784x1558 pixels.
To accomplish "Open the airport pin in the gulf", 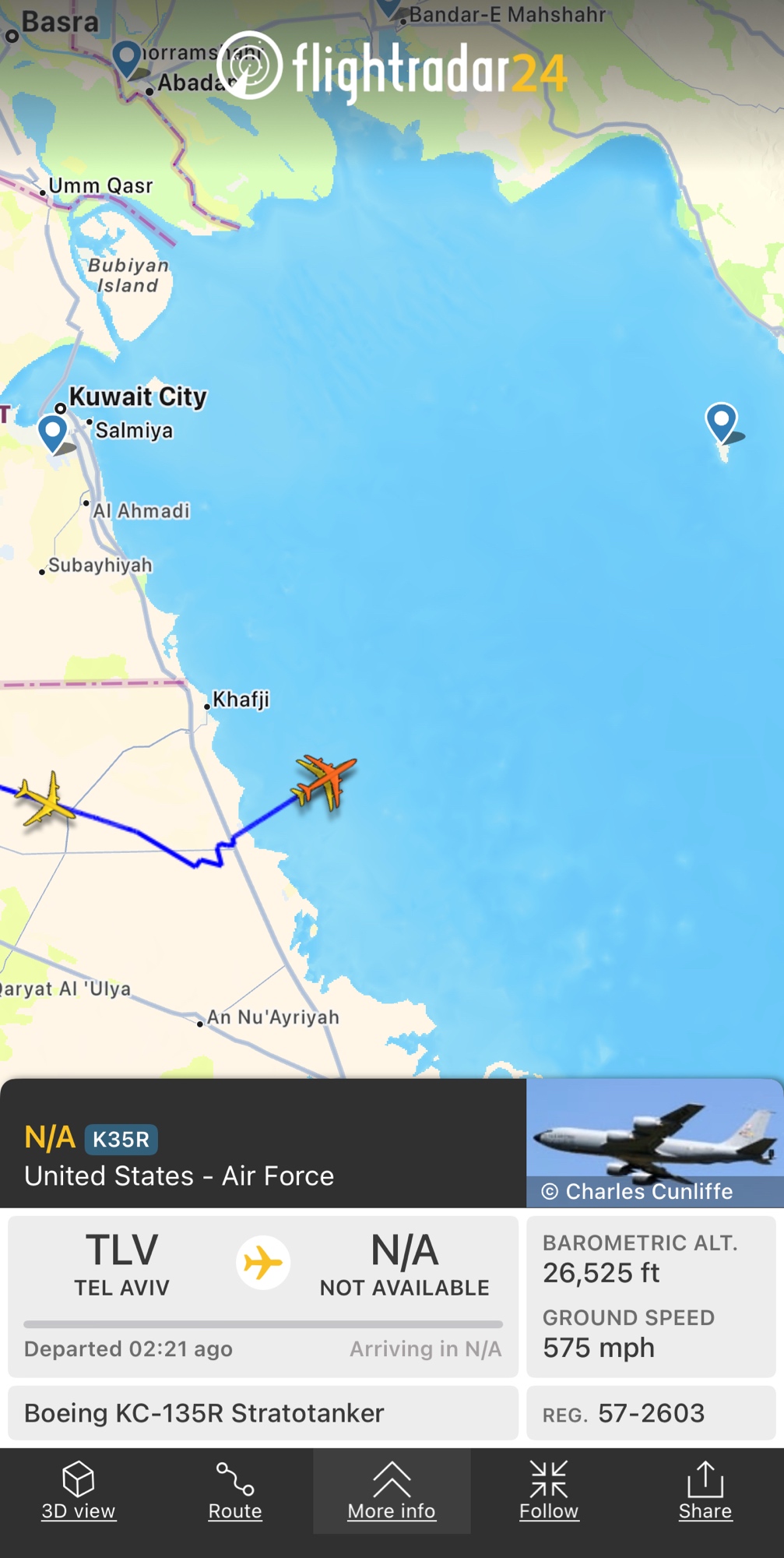I will tap(722, 421).
